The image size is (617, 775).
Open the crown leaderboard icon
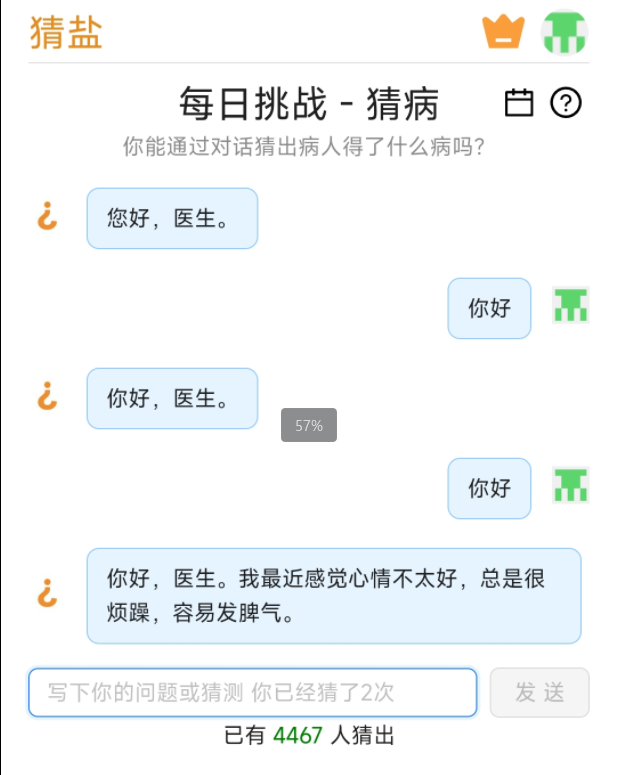coord(503,31)
